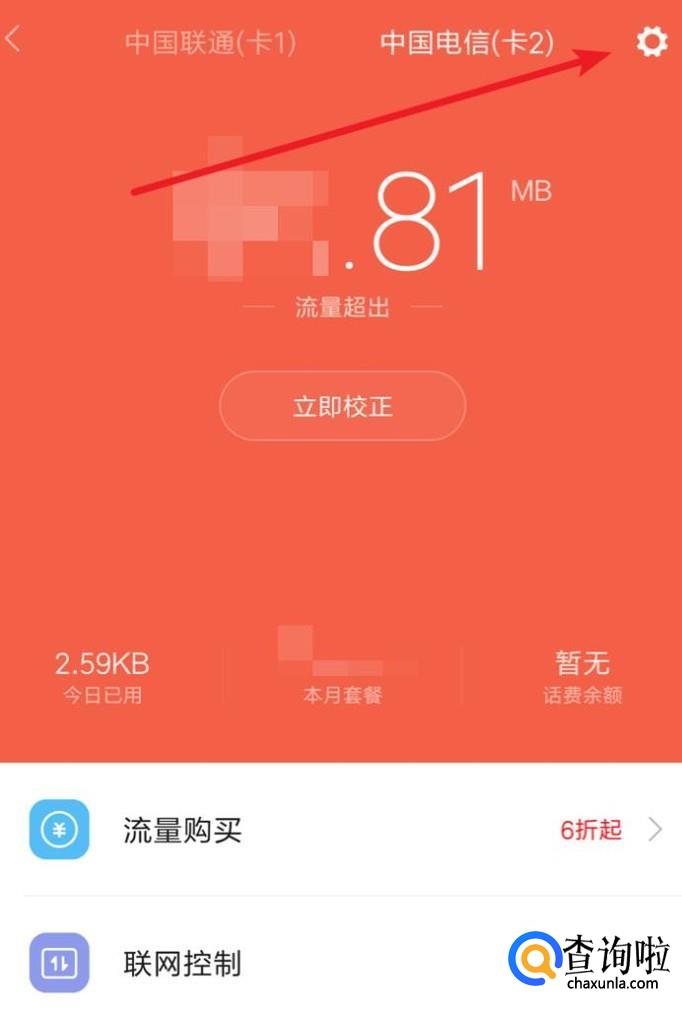Select the 中国电信(卡2) tab

click(467, 43)
